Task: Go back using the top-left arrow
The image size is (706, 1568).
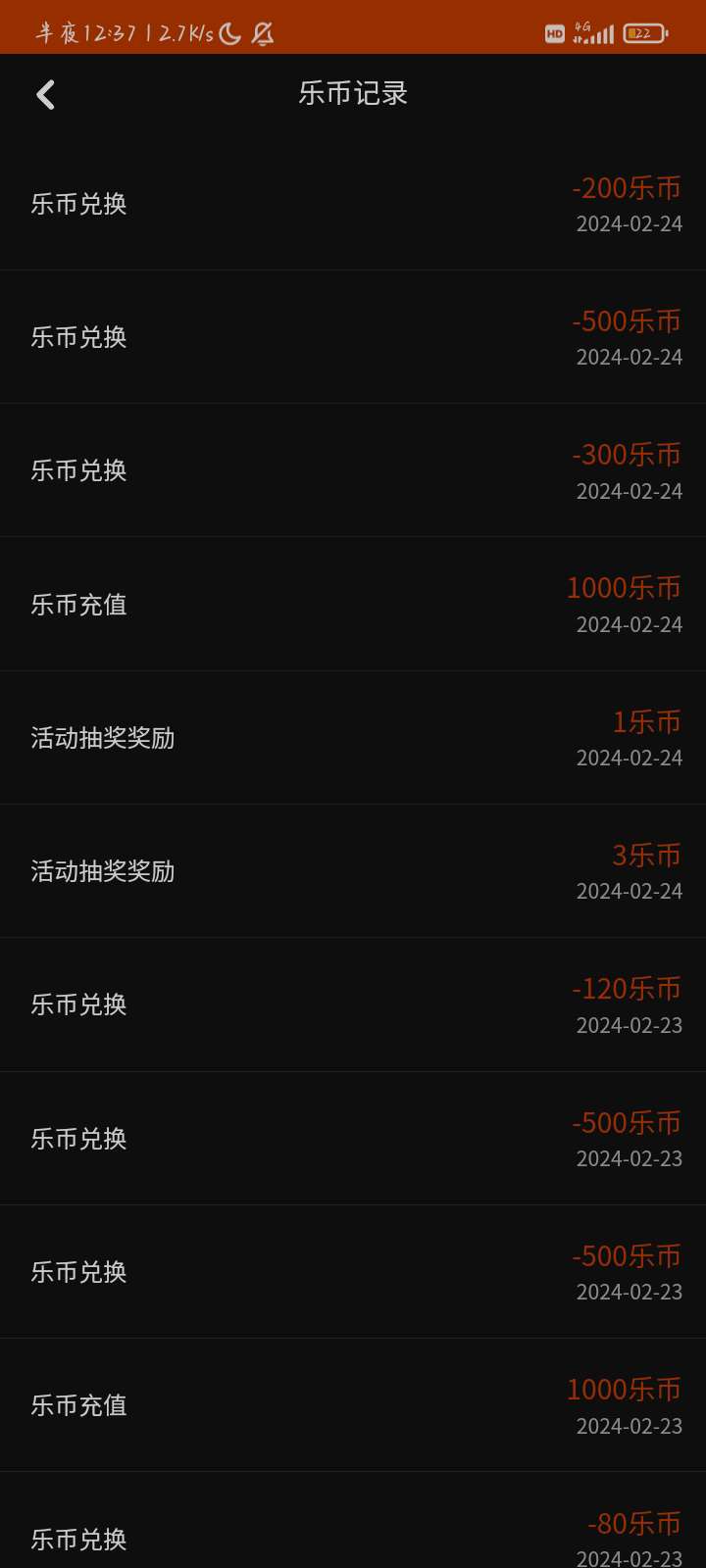Action: (x=46, y=94)
